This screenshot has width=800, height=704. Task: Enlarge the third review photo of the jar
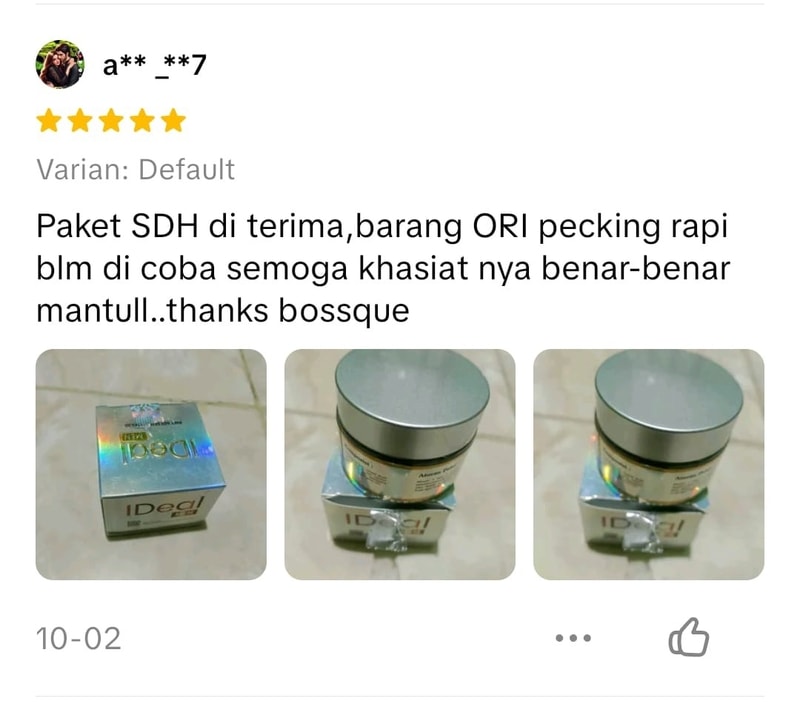(x=648, y=464)
